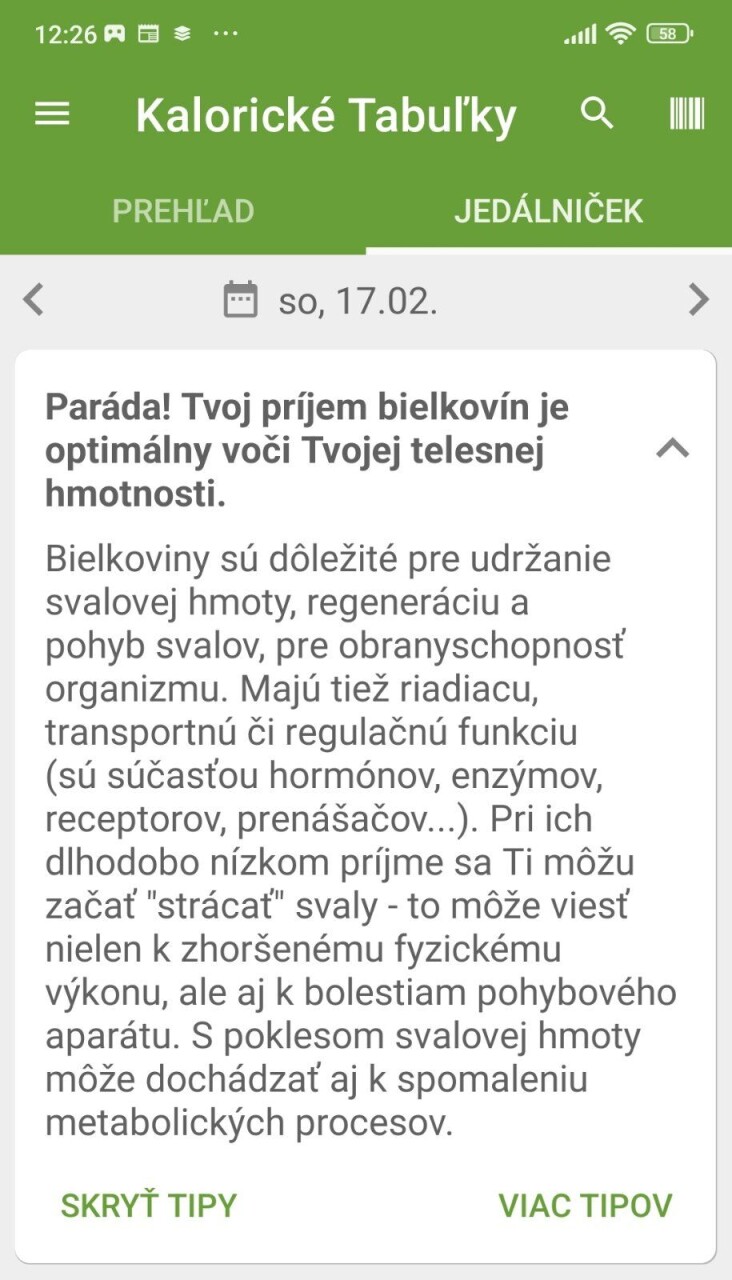Collapse the protein tip card
Screen dimensions: 732x1280
(x=672, y=450)
